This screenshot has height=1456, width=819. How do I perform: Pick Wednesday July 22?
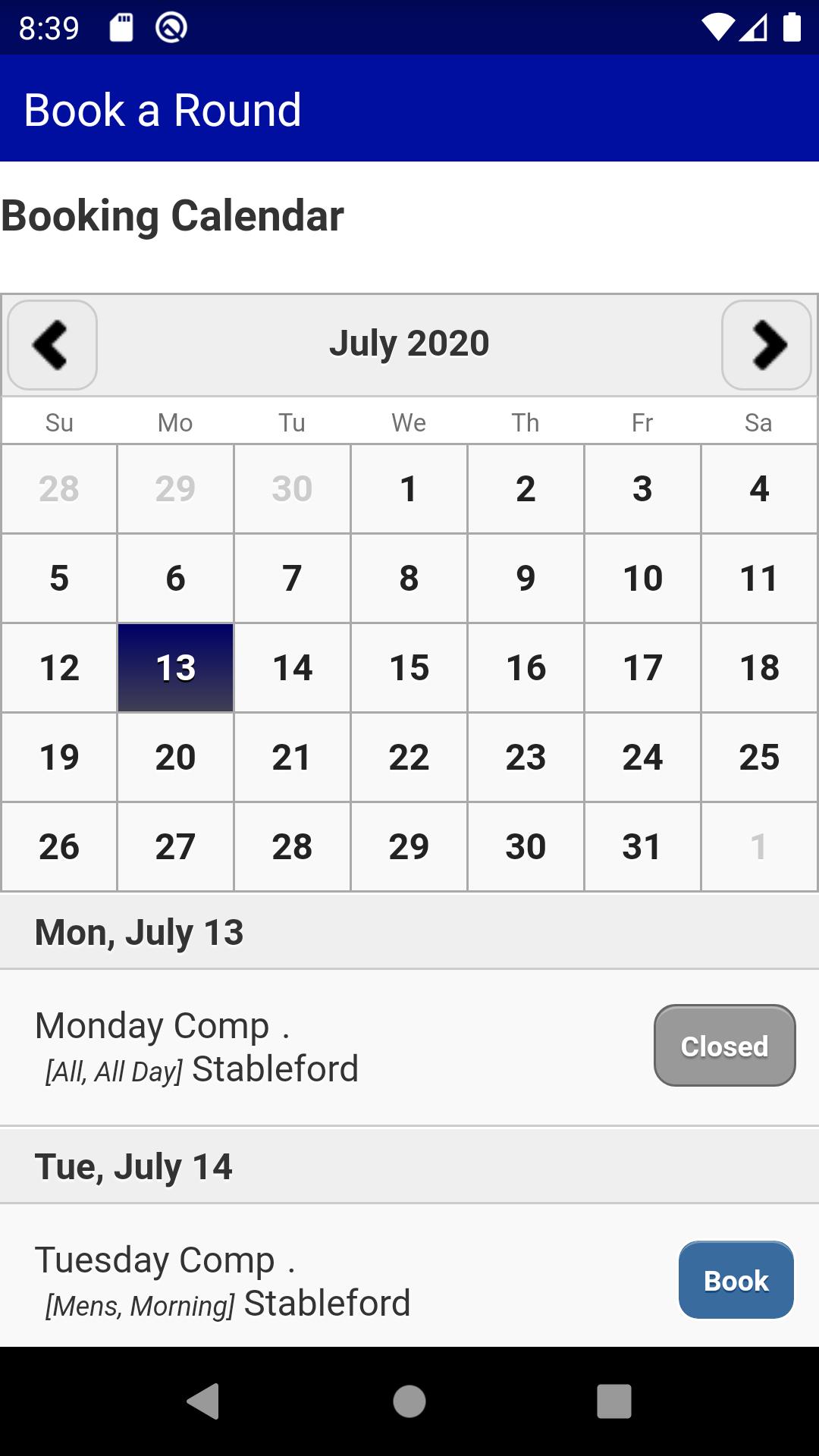(x=409, y=758)
